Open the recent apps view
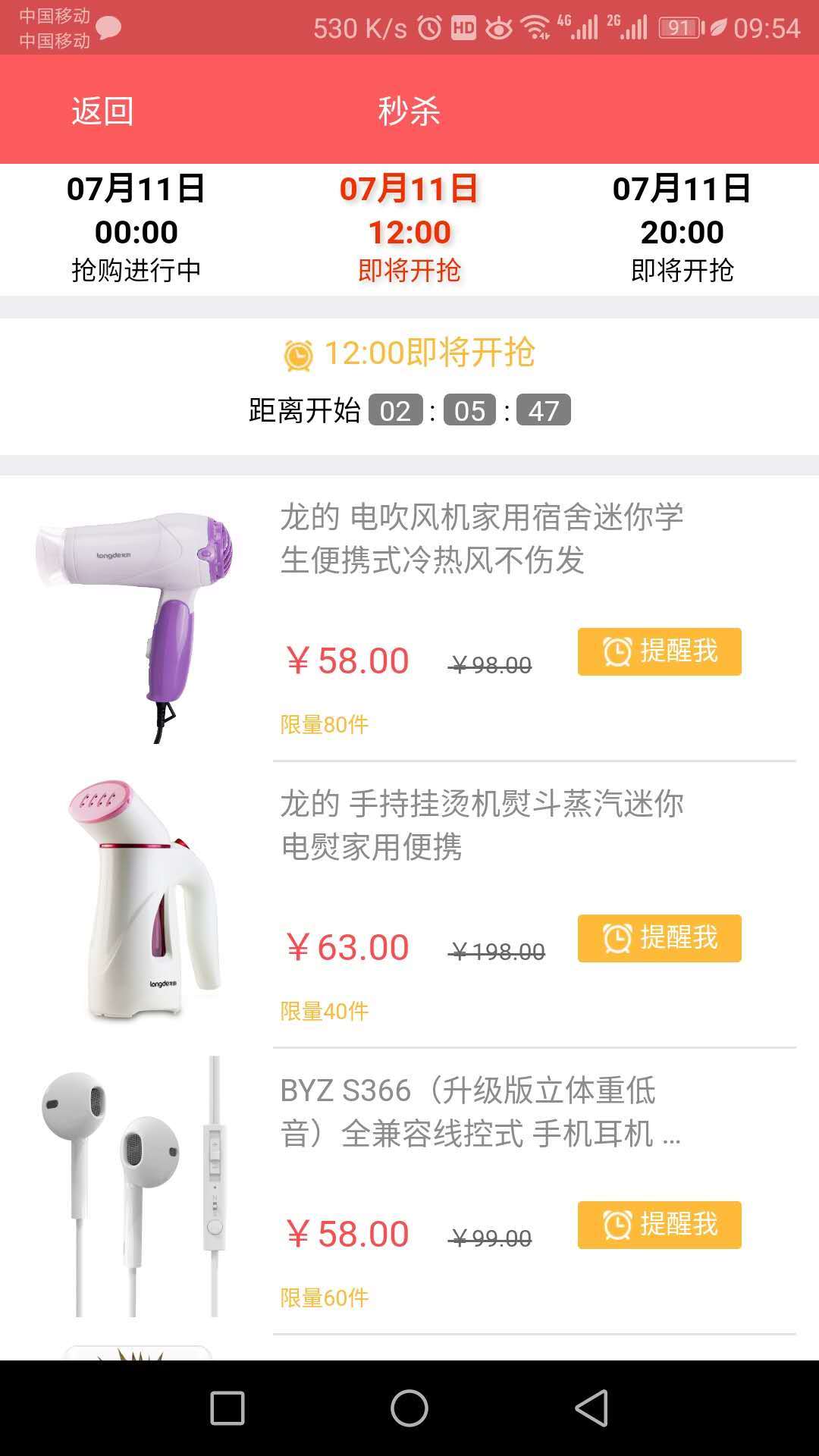Viewport: 819px width, 1456px height. point(227,1408)
